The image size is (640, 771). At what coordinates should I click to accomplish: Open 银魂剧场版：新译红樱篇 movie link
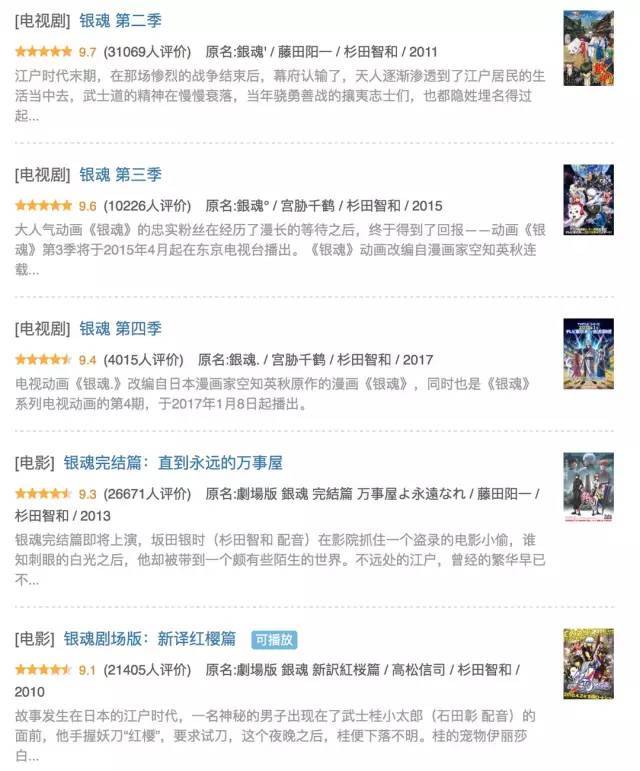pyautogui.click(x=150, y=638)
